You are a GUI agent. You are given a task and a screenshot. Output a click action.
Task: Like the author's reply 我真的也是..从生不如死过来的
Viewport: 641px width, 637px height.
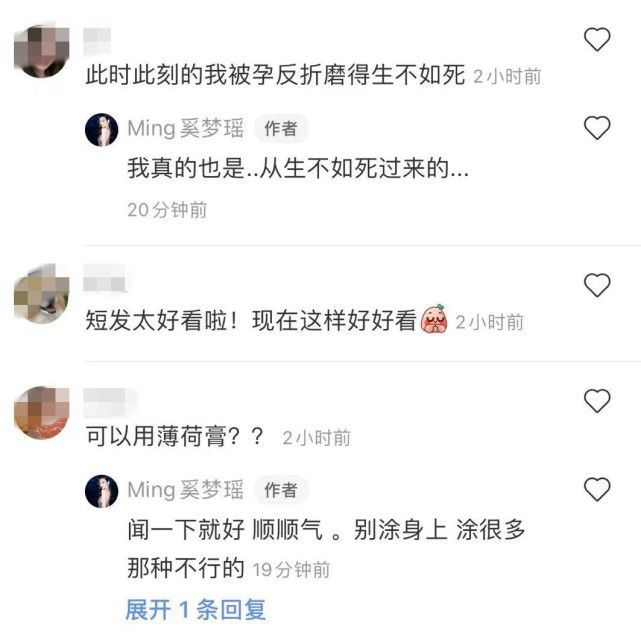[597, 128]
